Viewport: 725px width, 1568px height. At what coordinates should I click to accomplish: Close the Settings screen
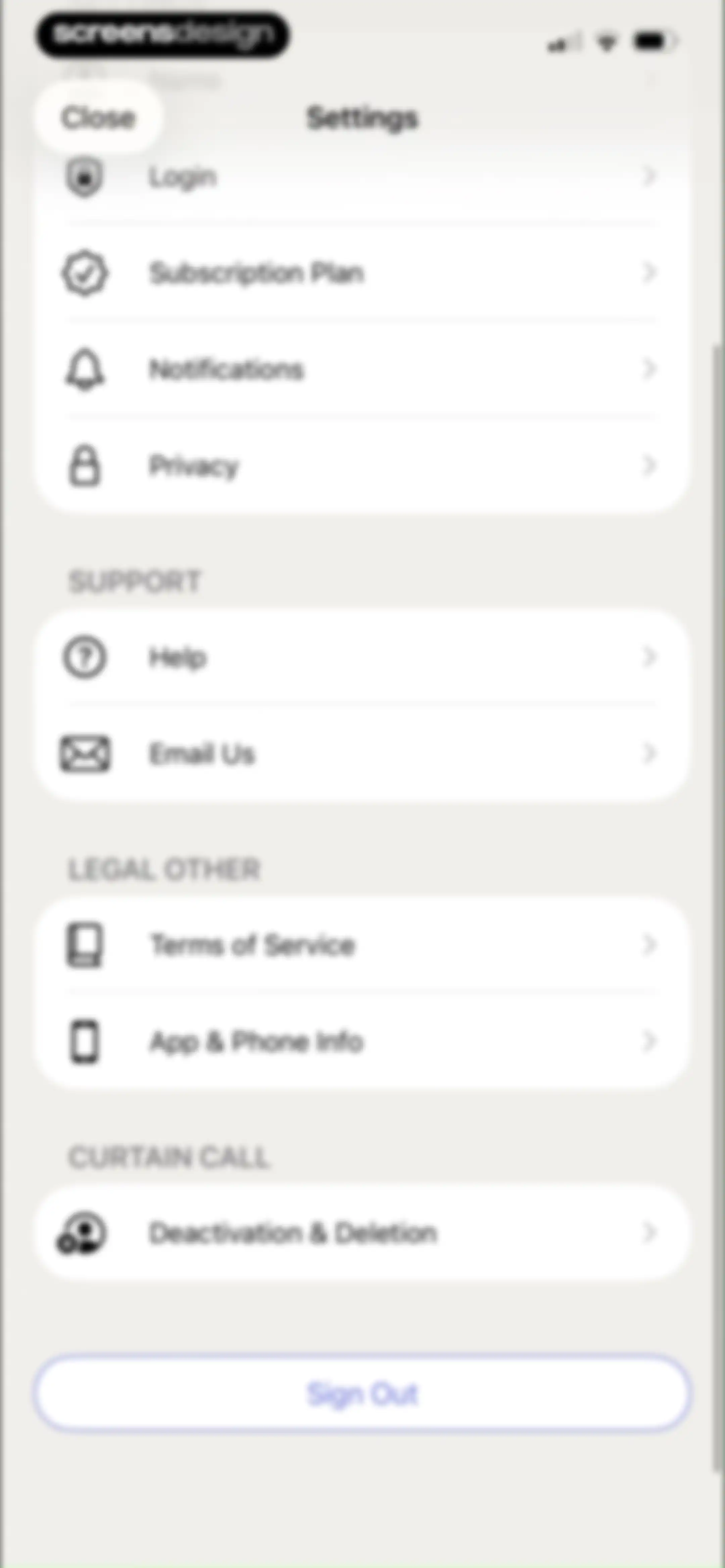pyautogui.click(x=98, y=117)
